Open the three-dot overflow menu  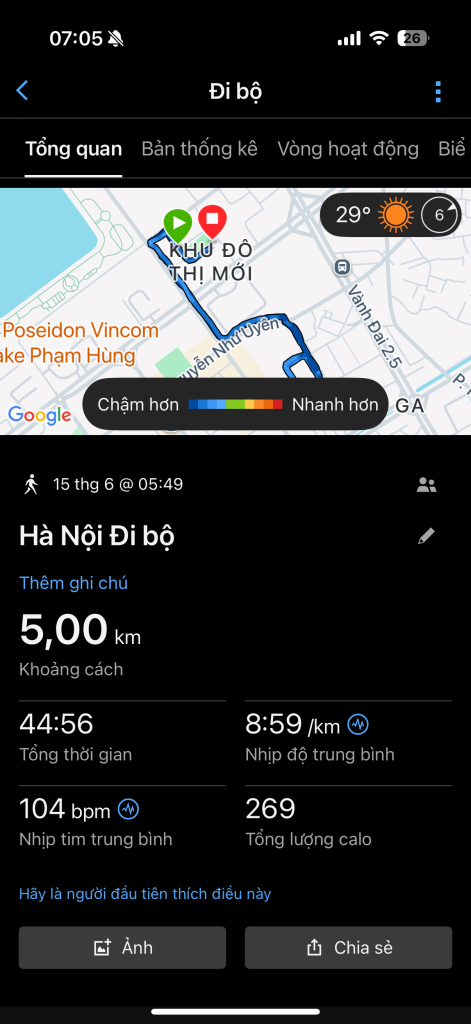438,91
